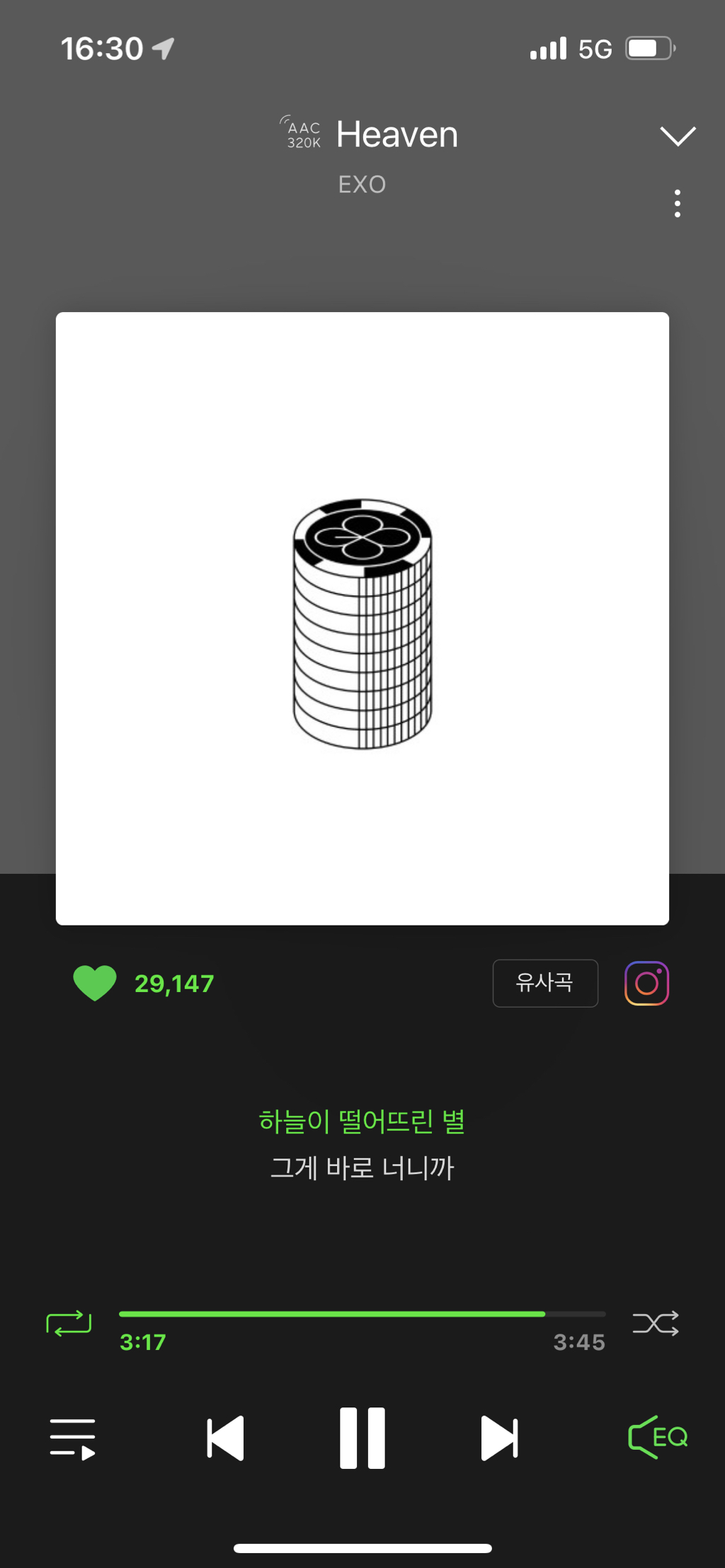Open the playlist queue

point(72,1438)
